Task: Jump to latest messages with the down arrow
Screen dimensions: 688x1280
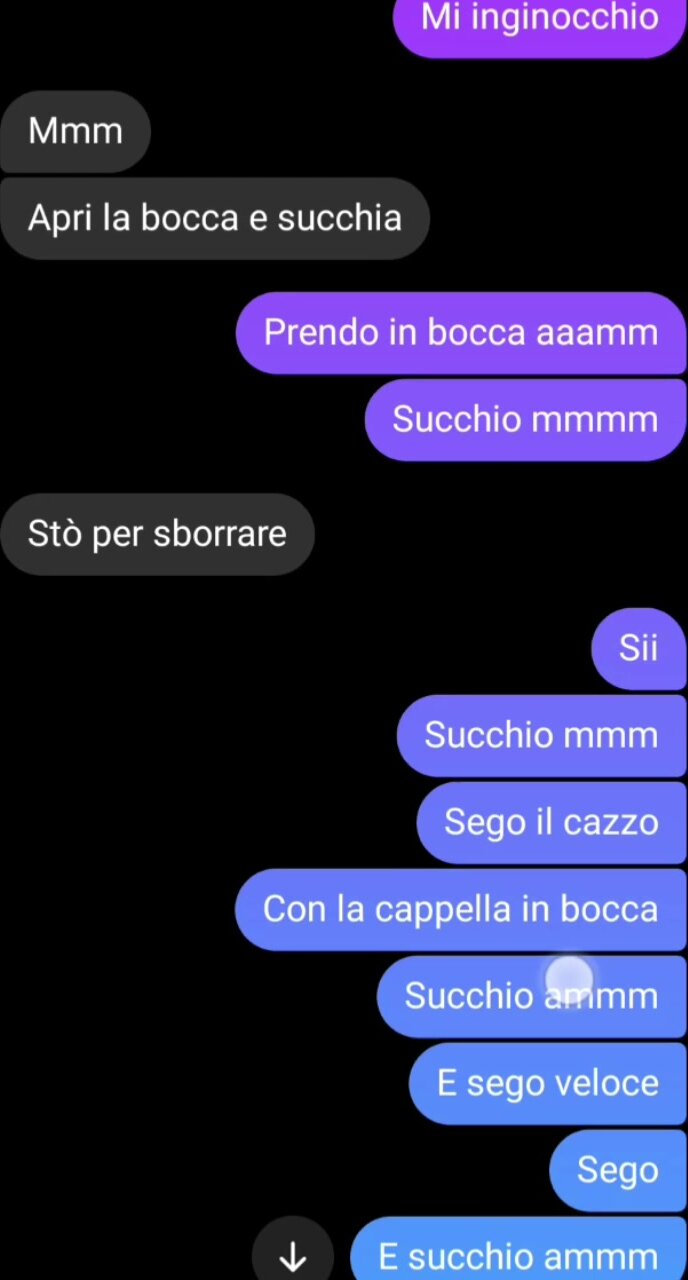Action: pyautogui.click(x=292, y=1256)
